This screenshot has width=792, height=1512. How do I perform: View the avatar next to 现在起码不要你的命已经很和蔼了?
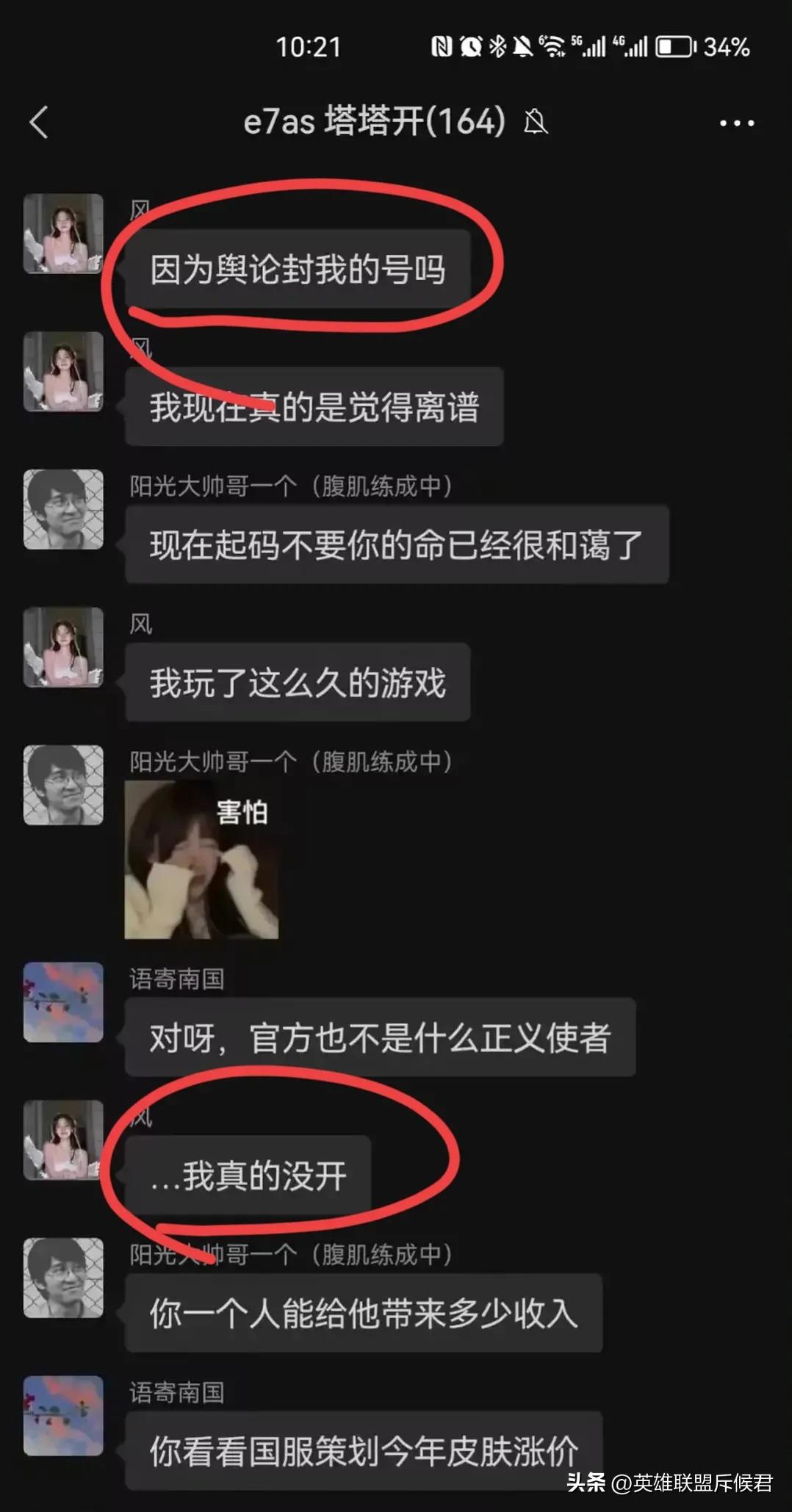(63, 509)
